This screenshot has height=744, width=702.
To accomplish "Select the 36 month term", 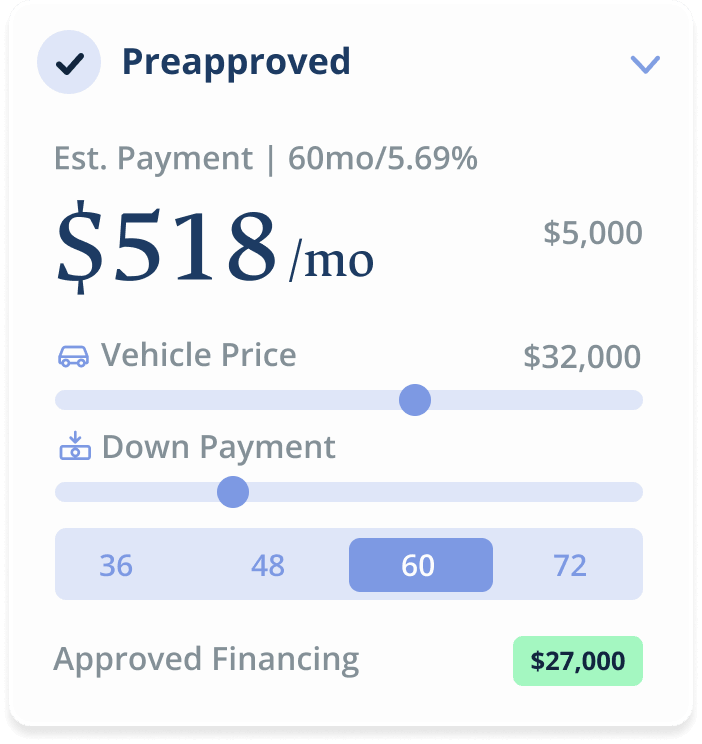I will pos(116,565).
